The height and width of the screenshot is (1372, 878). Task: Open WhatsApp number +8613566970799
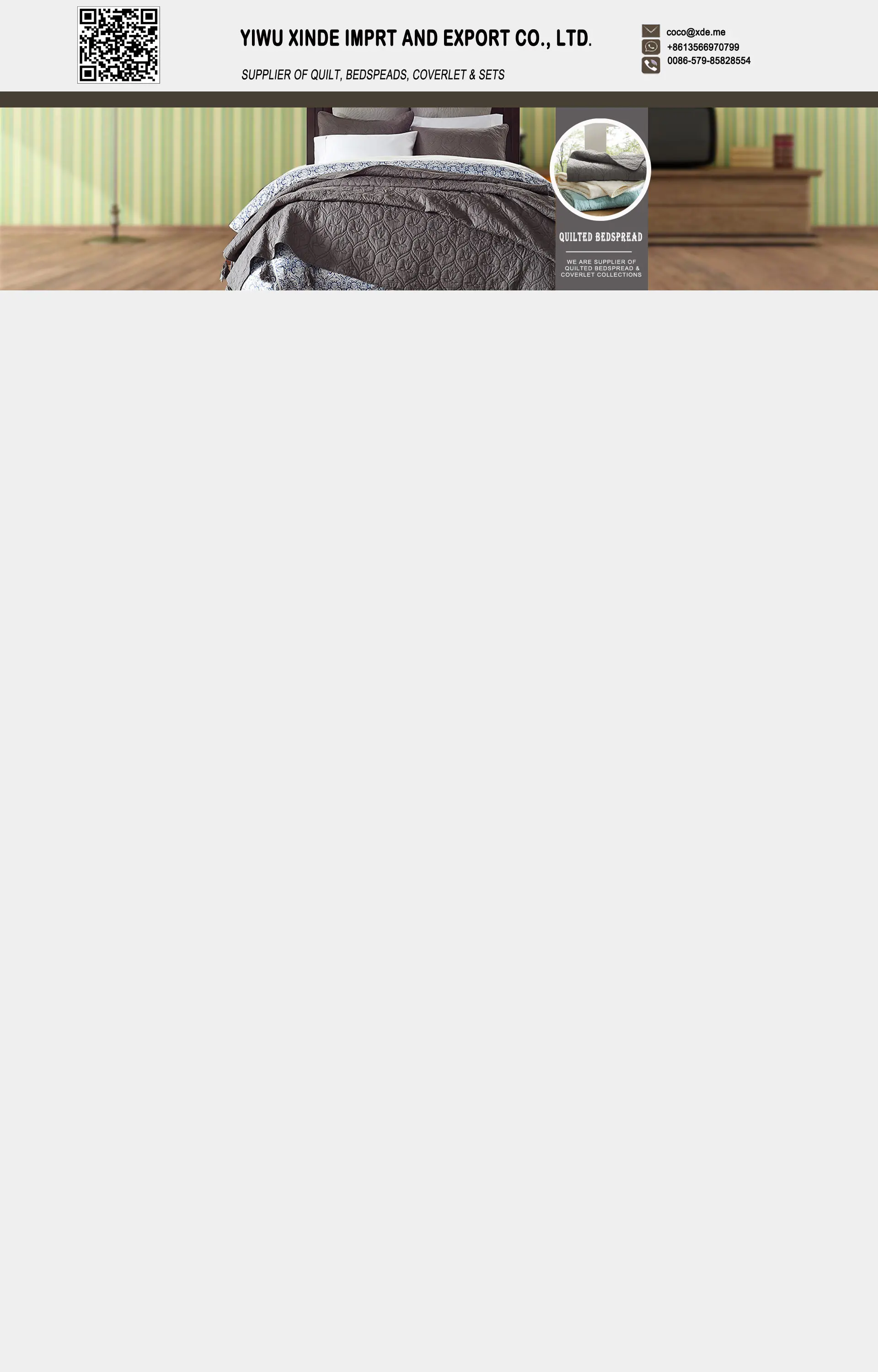click(703, 47)
